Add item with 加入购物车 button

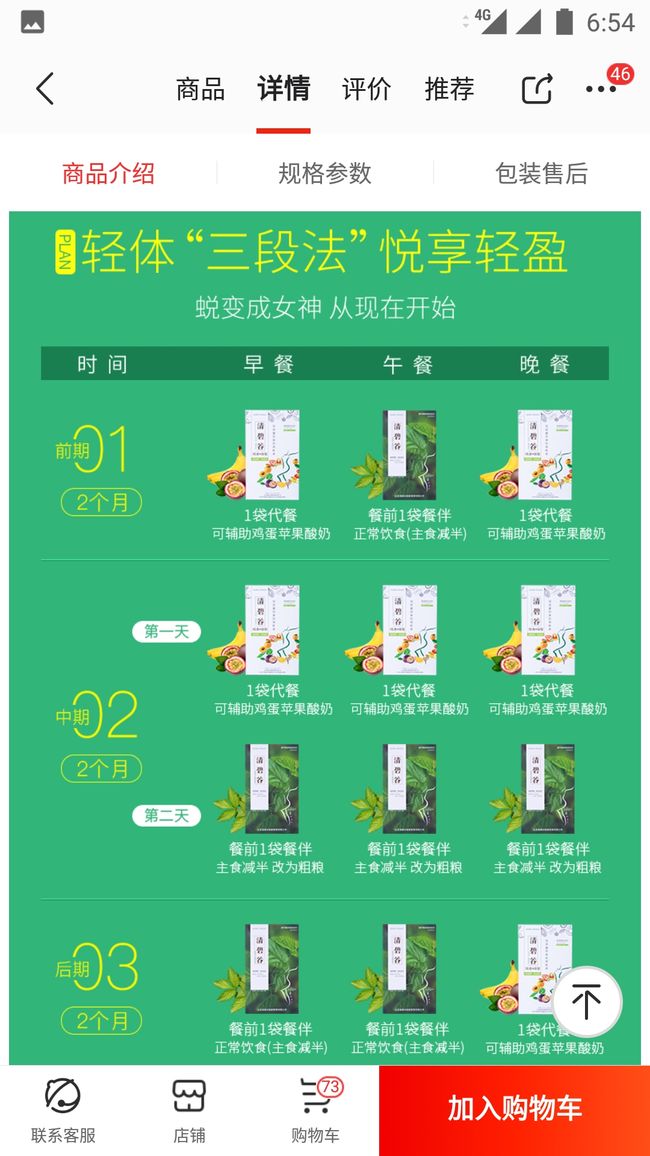514,1109
